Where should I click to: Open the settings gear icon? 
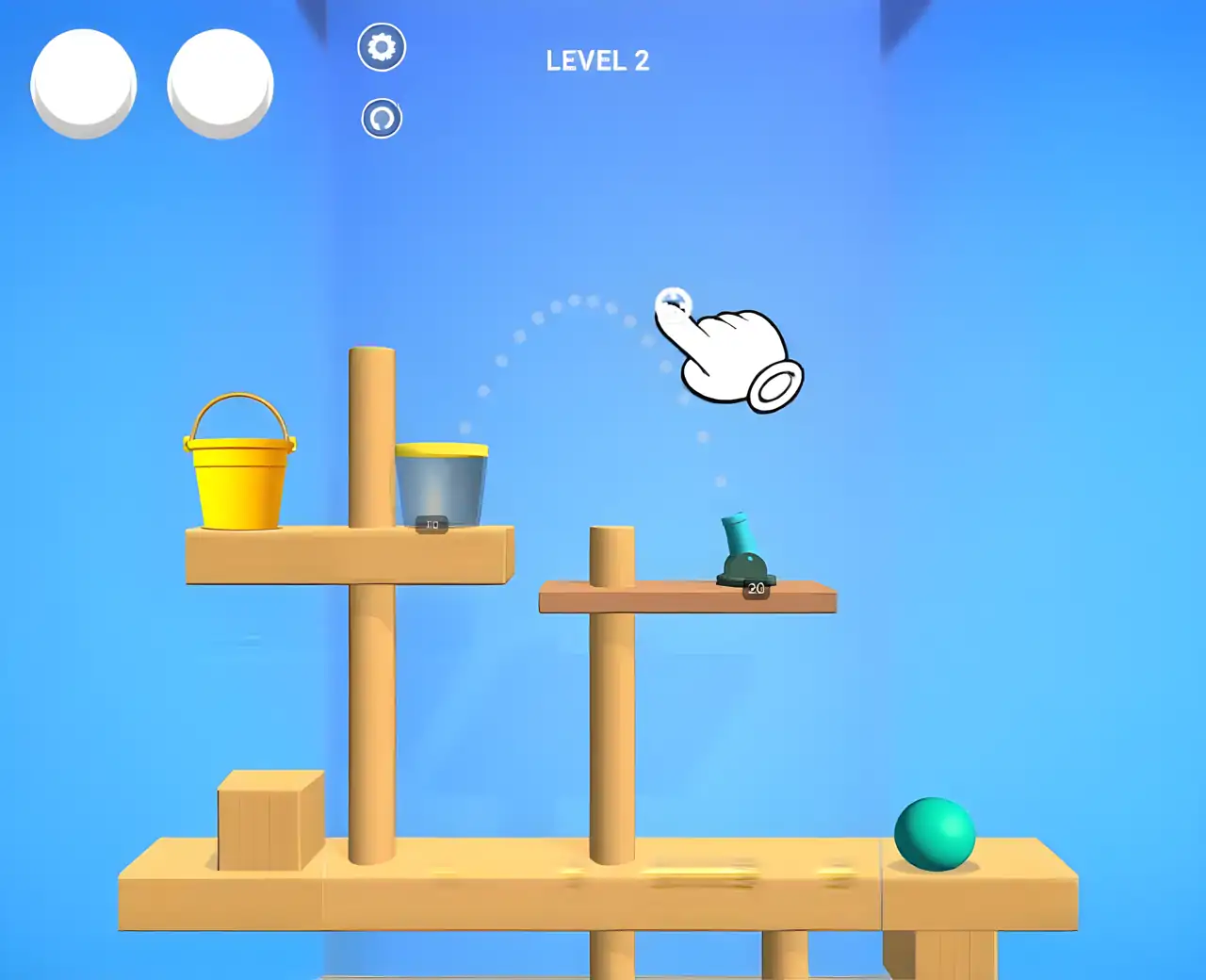(382, 47)
